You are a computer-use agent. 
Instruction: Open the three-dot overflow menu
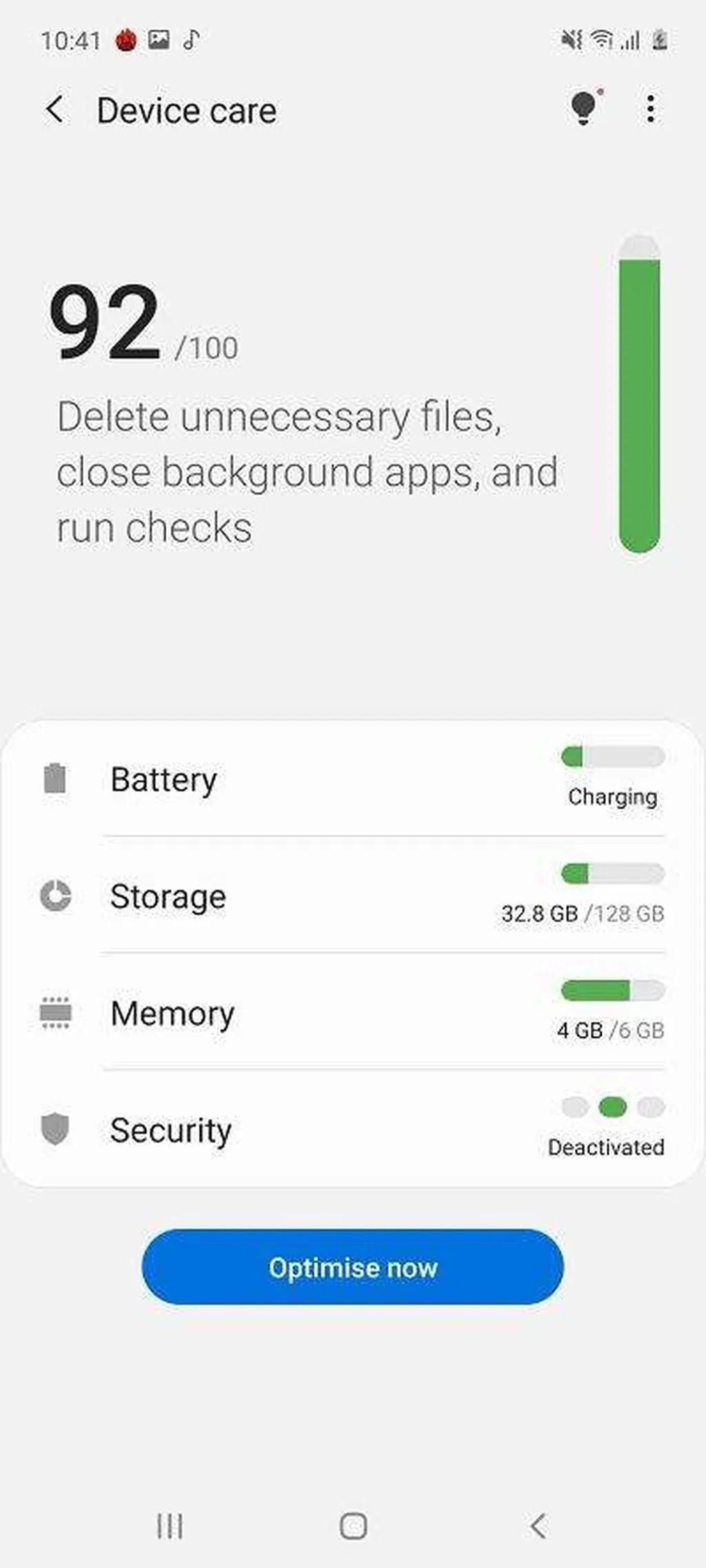tap(650, 109)
